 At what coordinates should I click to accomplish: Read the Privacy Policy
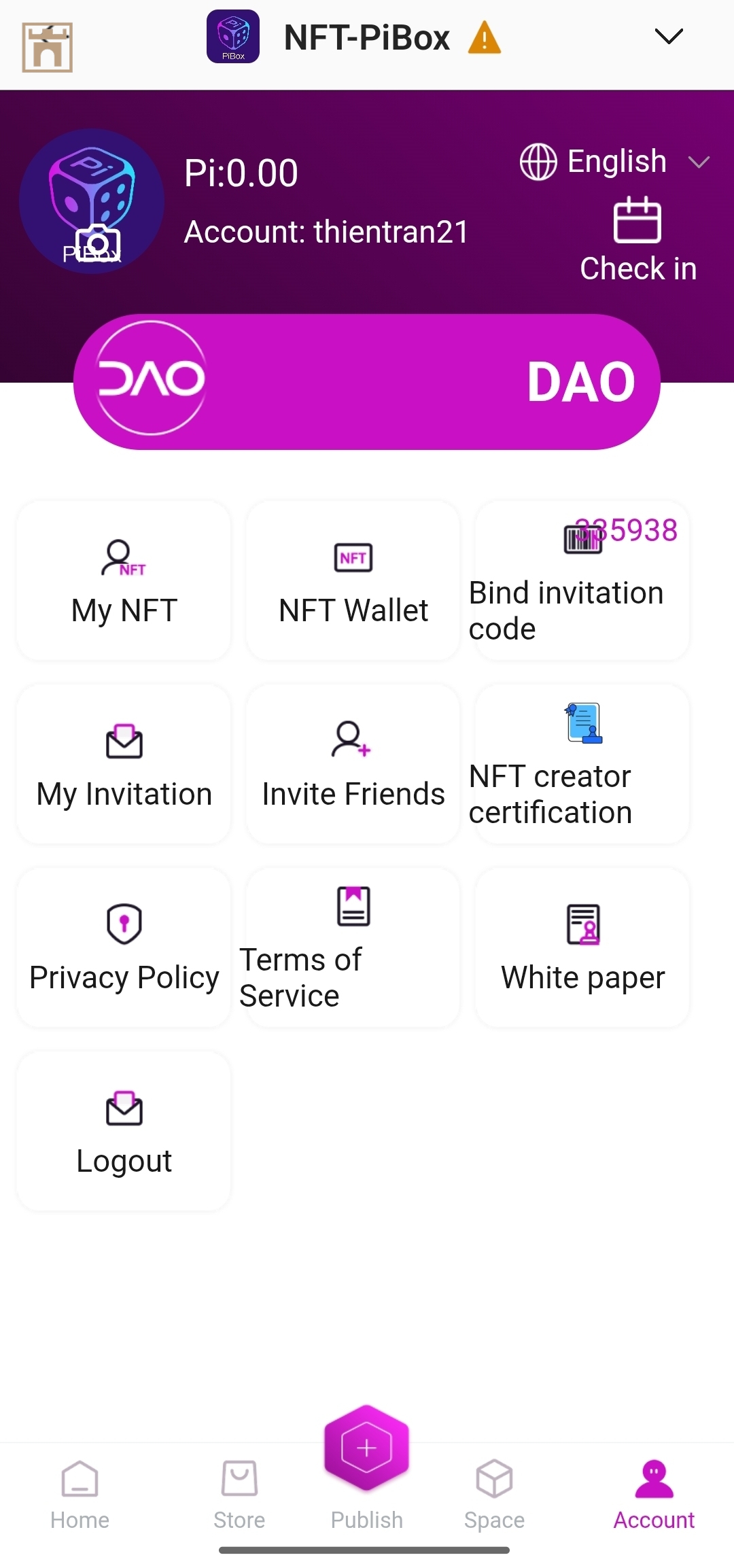[124, 948]
